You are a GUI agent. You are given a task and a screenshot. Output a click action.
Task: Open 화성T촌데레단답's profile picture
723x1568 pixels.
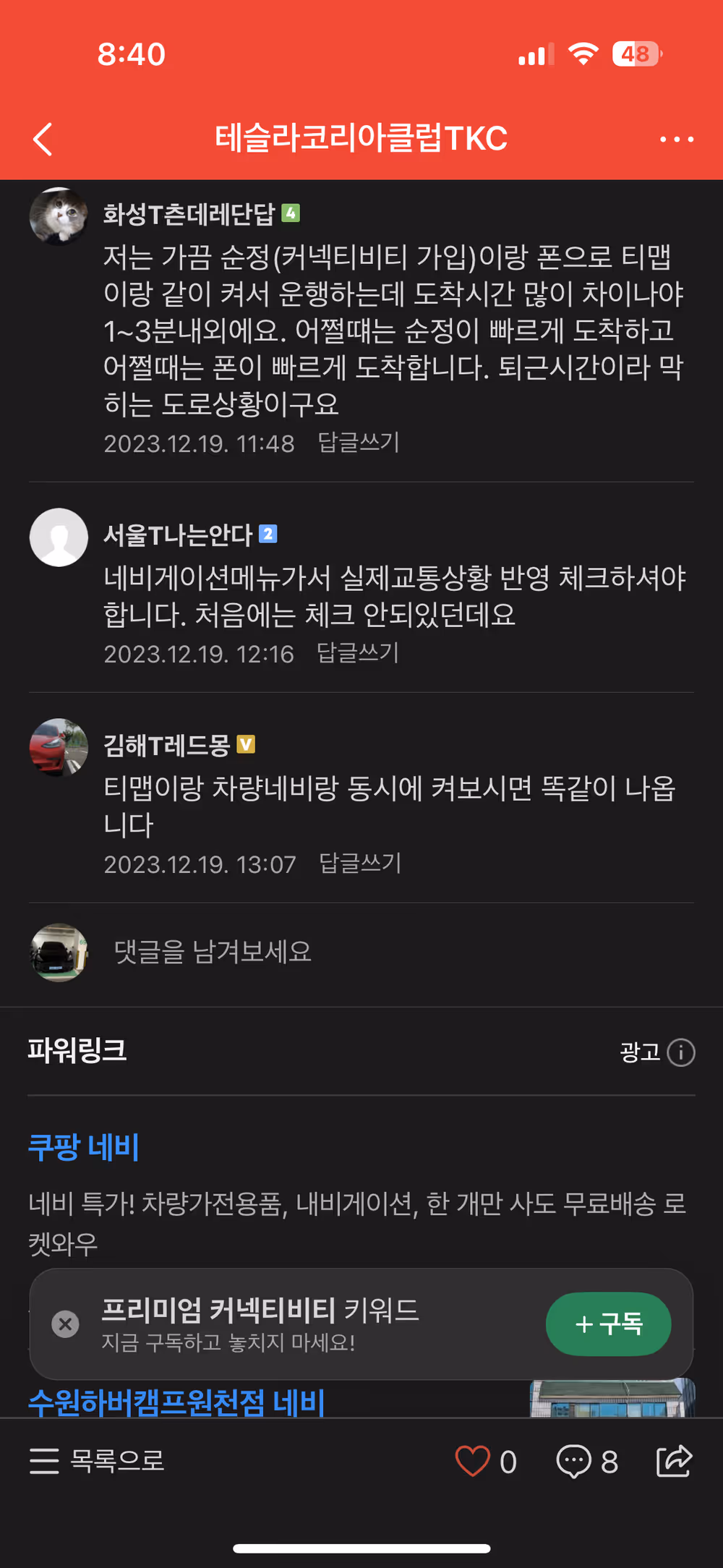[59, 216]
